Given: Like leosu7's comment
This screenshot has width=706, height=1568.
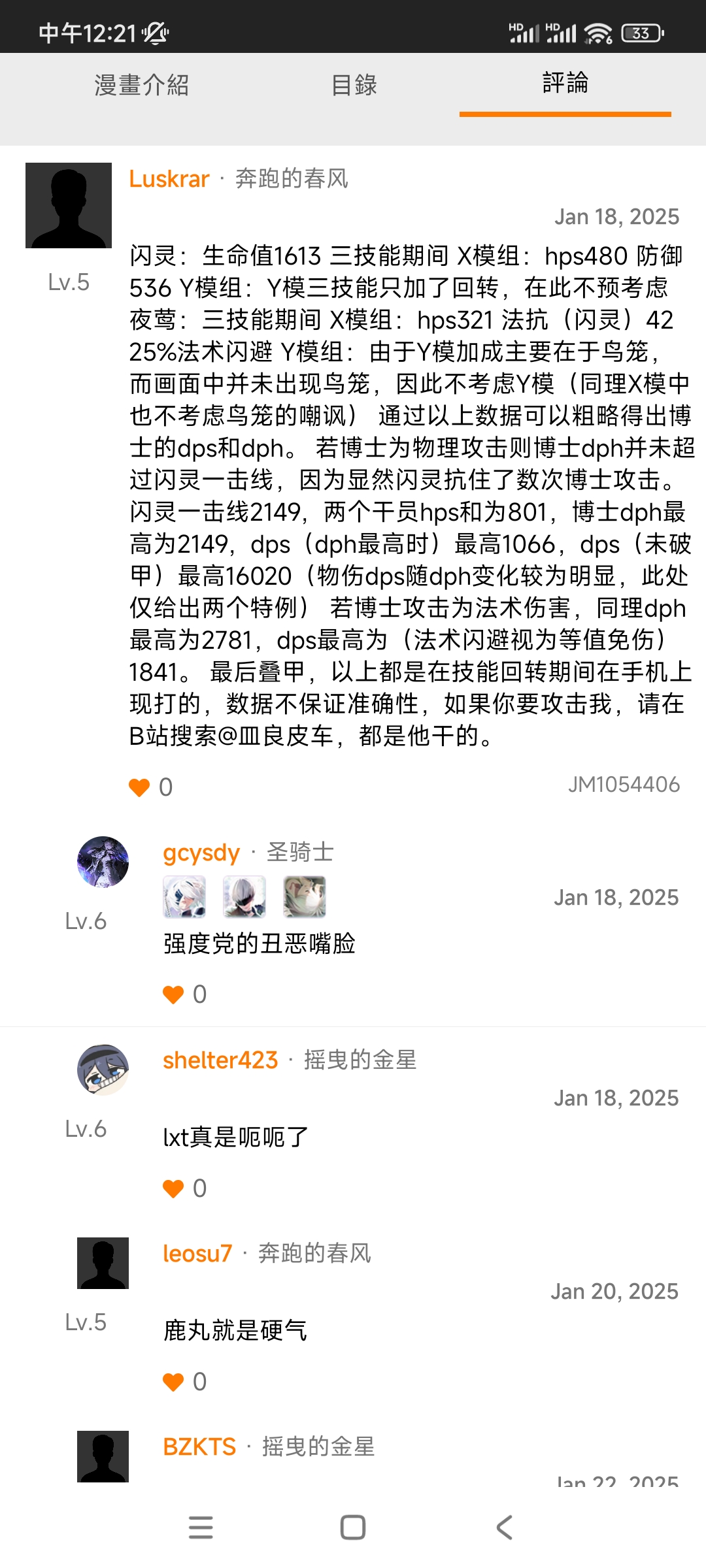Looking at the screenshot, I should pos(173,1382).
